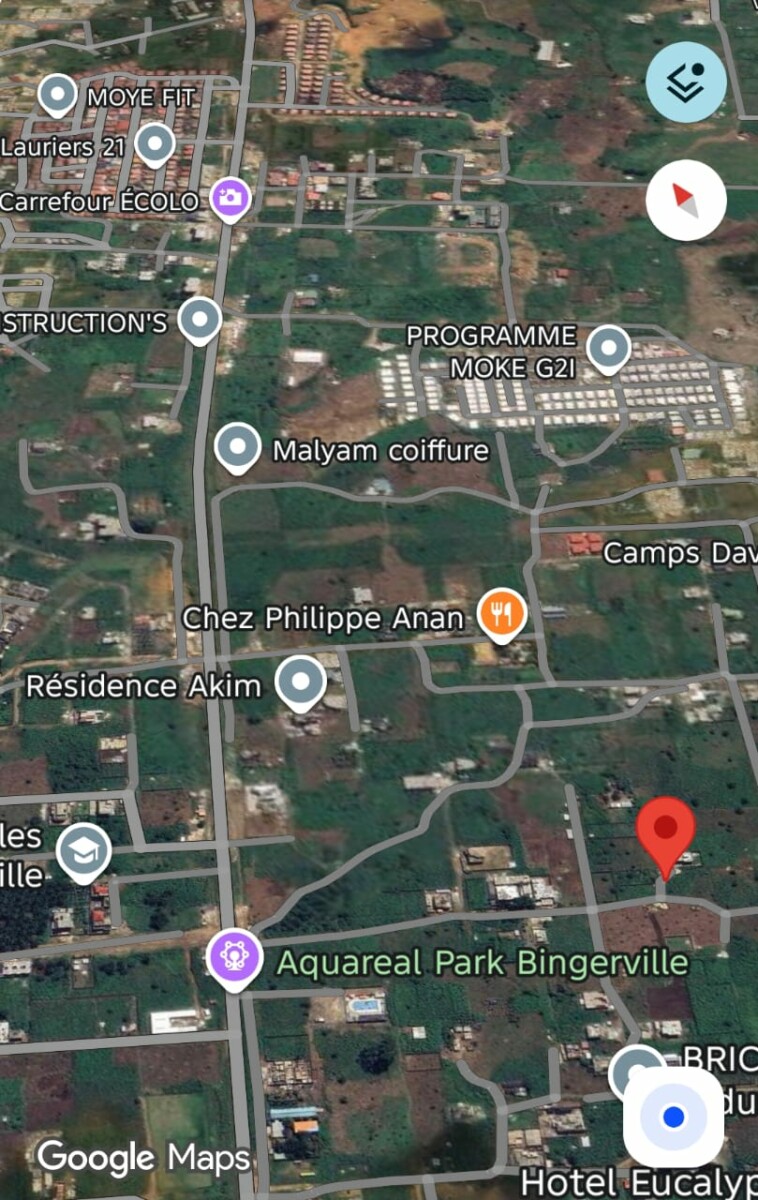Open Aquareal Park Bingerville marker

click(x=234, y=958)
